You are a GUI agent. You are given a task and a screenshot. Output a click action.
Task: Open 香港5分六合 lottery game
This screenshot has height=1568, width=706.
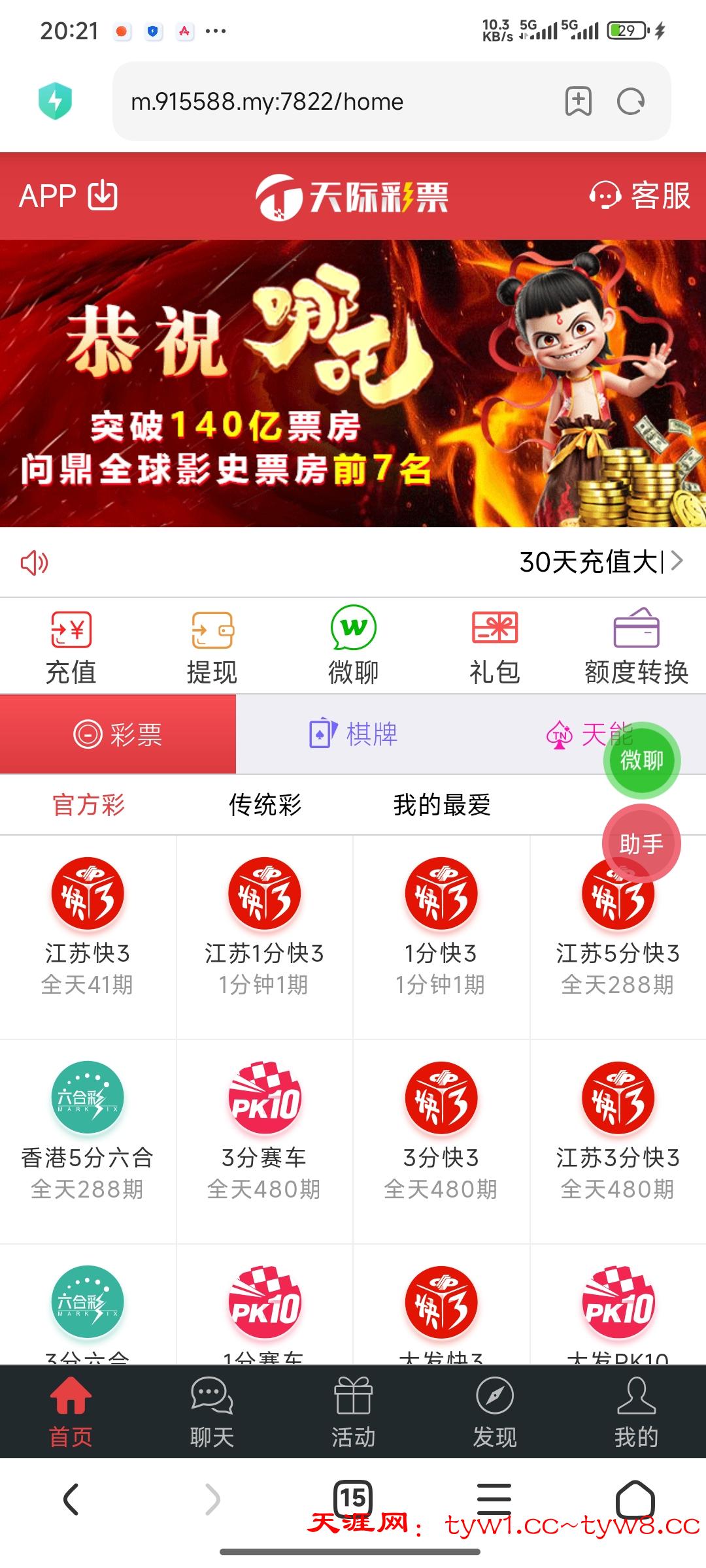[88, 1132]
